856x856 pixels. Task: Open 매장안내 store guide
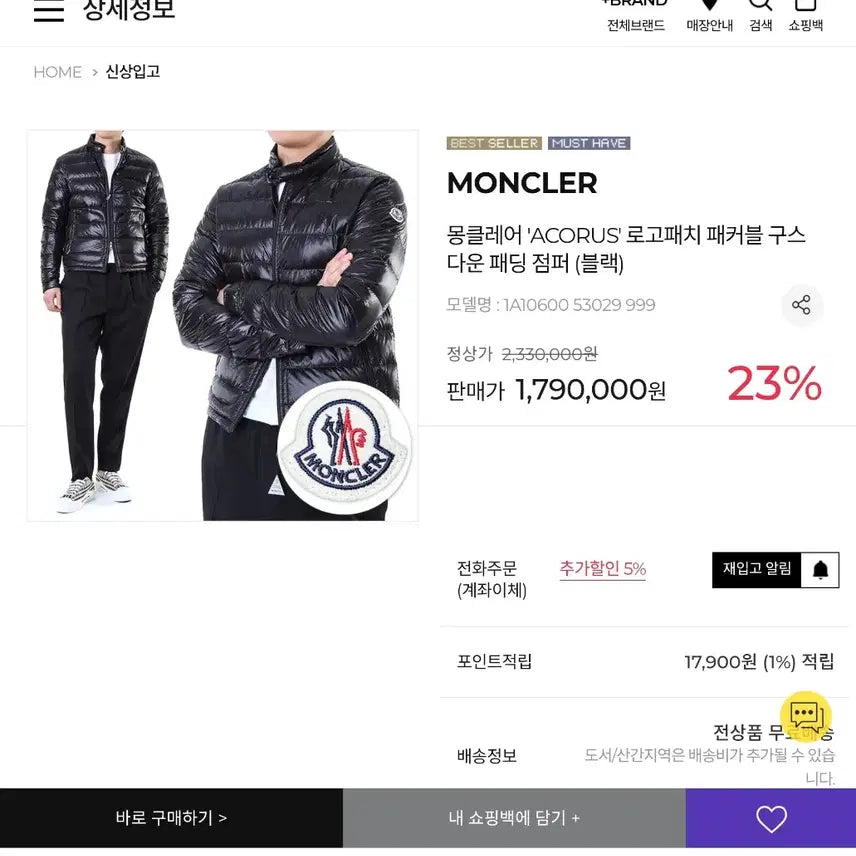coord(709,16)
